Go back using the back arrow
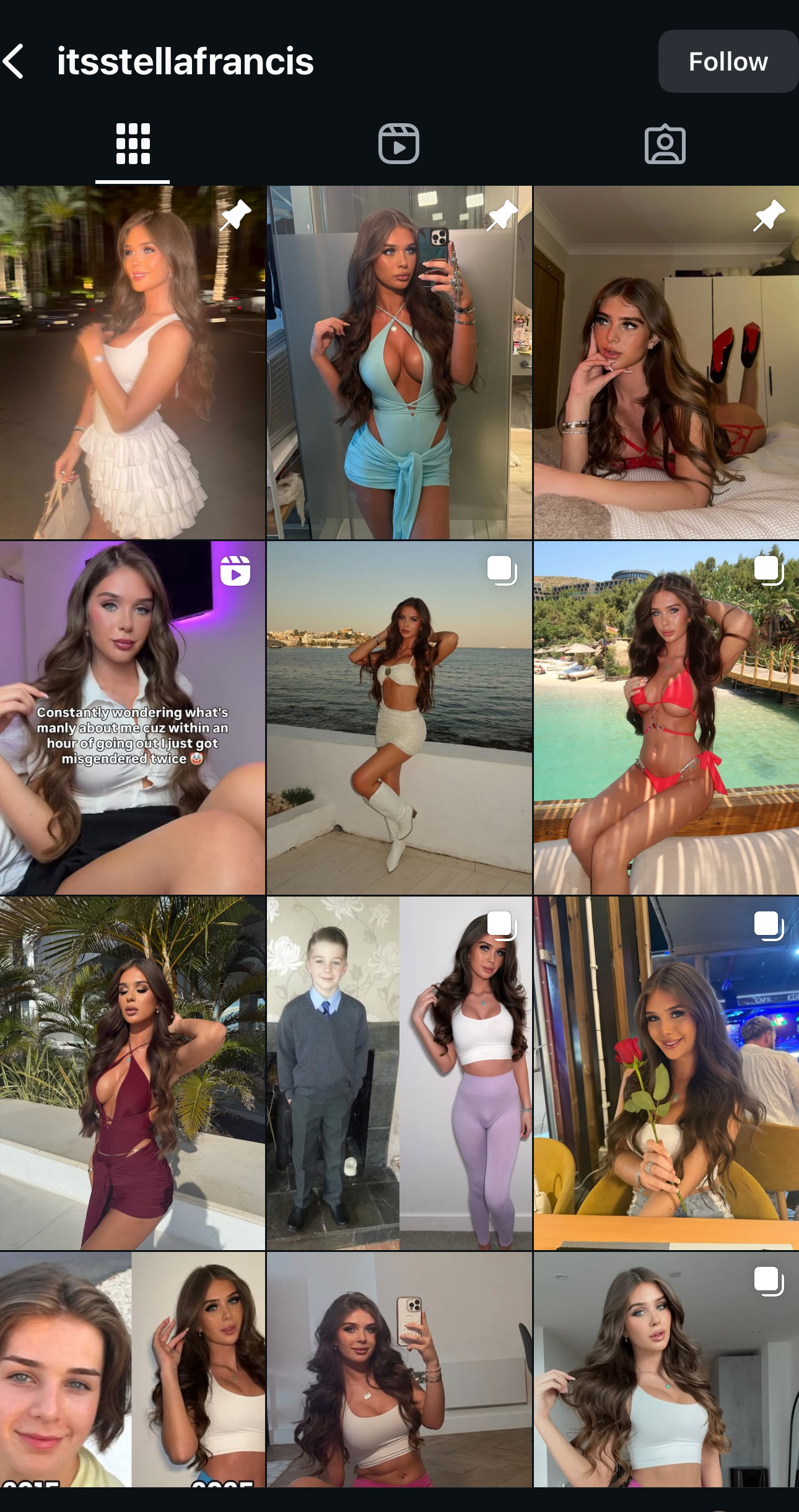The width and height of the screenshot is (799, 1512). 14,61
